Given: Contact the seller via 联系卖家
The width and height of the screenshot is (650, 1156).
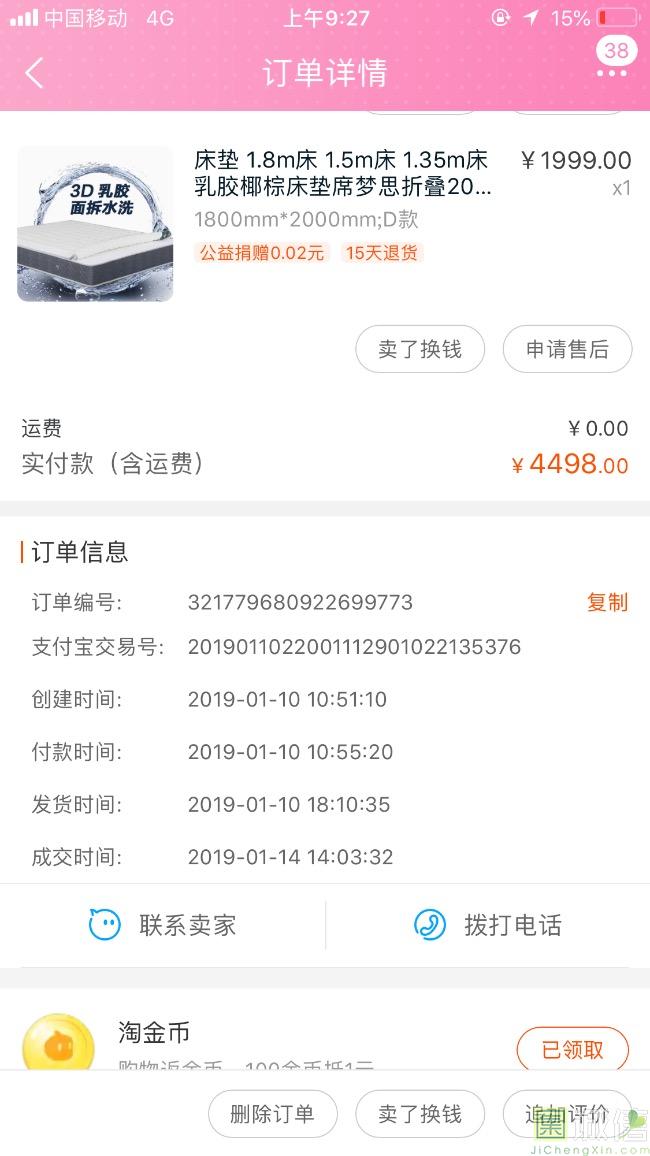Looking at the screenshot, I should tap(163, 925).
